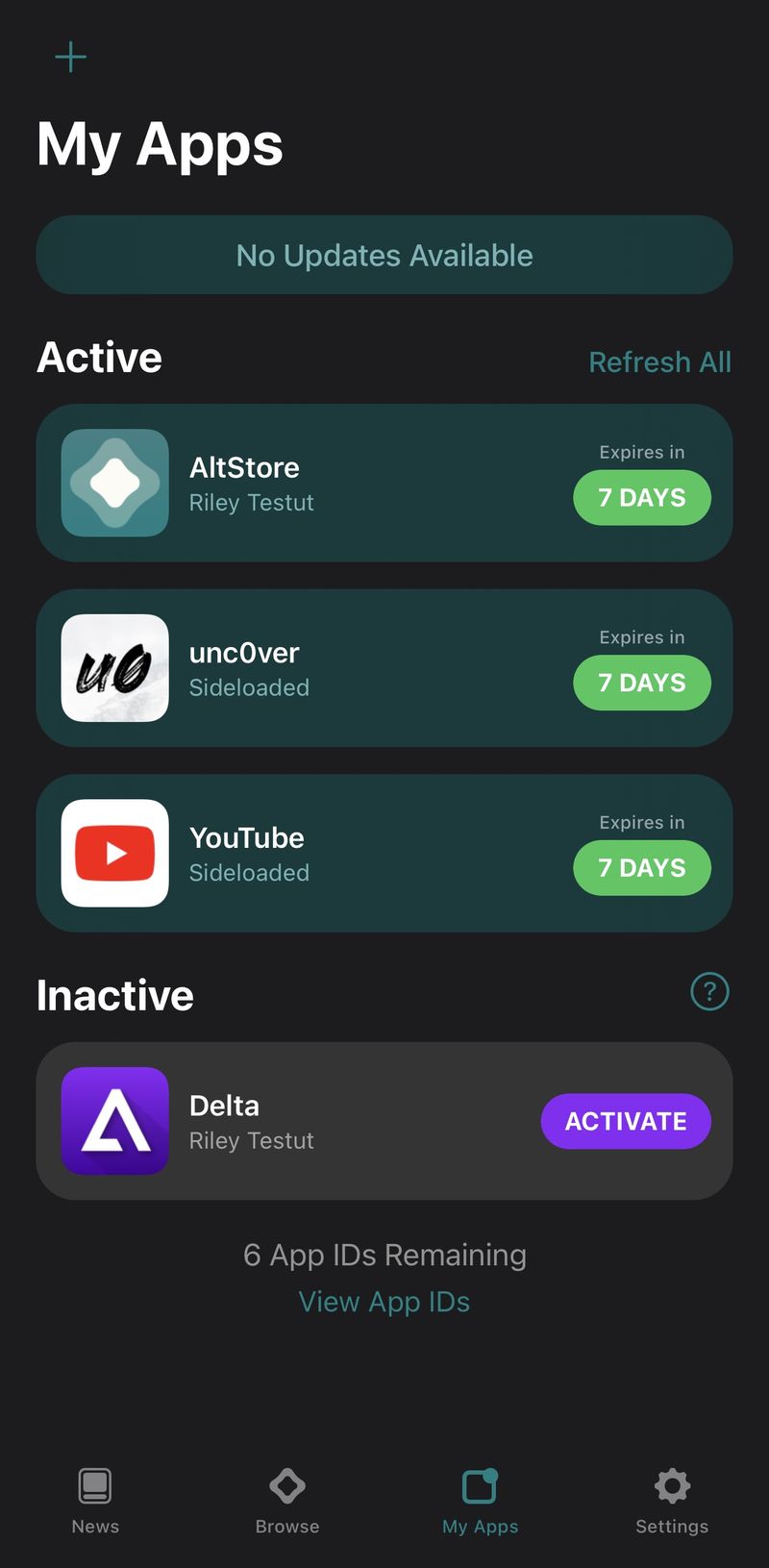The height and width of the screenshot is (1568, 769).
Task: Tap the 7 DAYS badge for AltStore
Action: (642, 497)
